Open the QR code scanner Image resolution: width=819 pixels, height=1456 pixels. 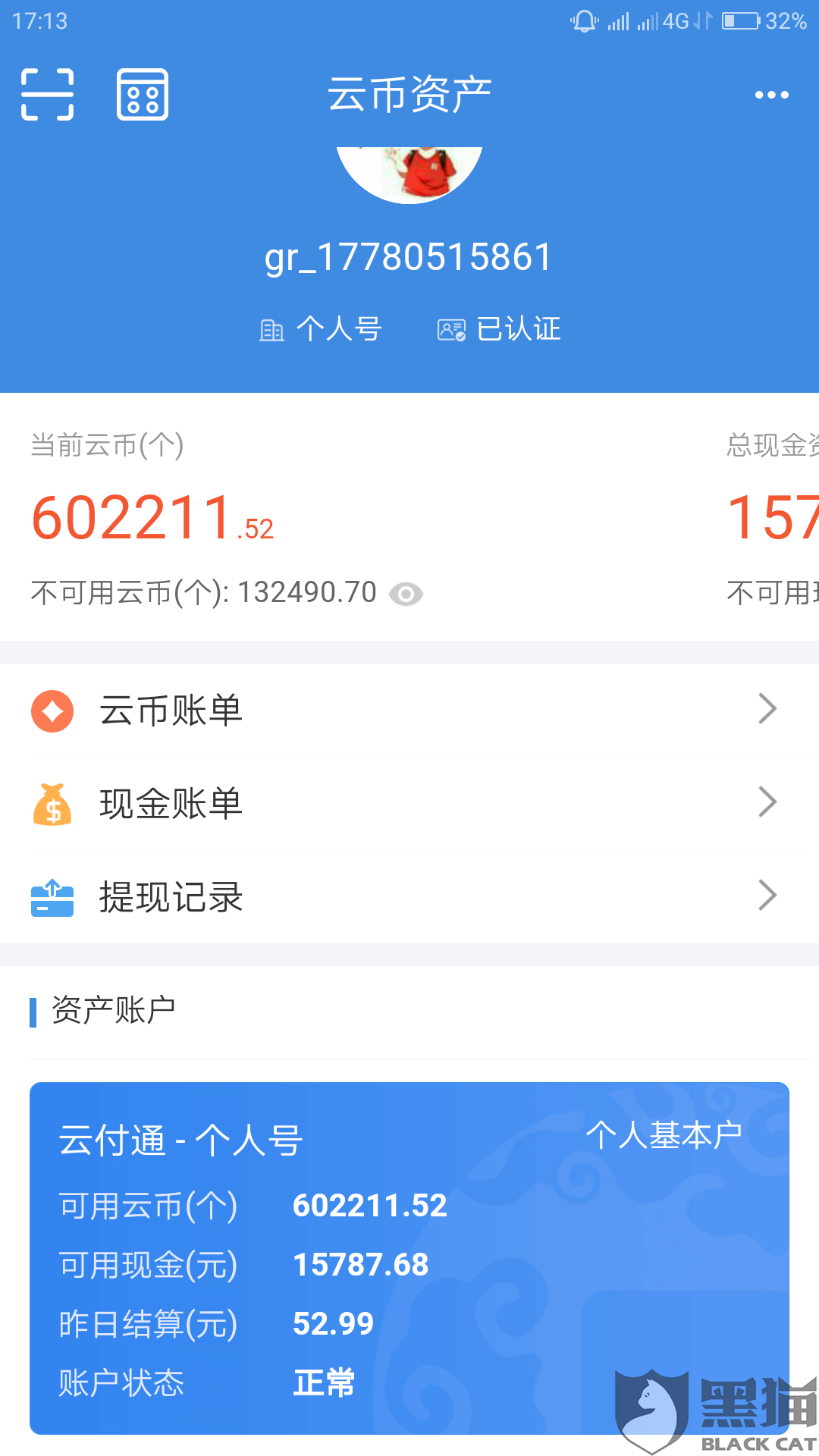click(x=48, y=94)
